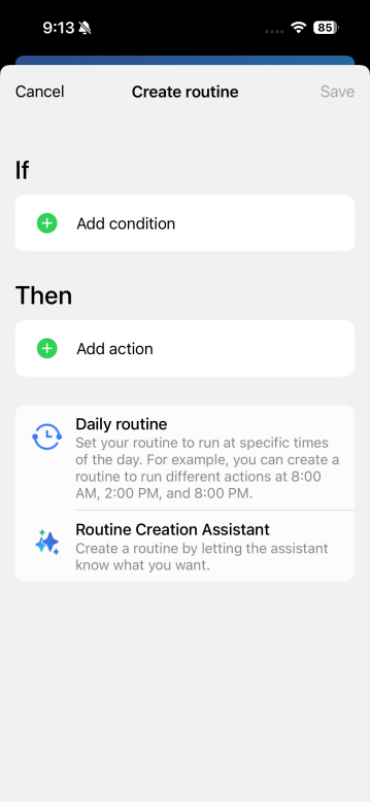Screen dimensions: 370x803
Task: Cancel creating the routine
Action: tap(39, 92)
